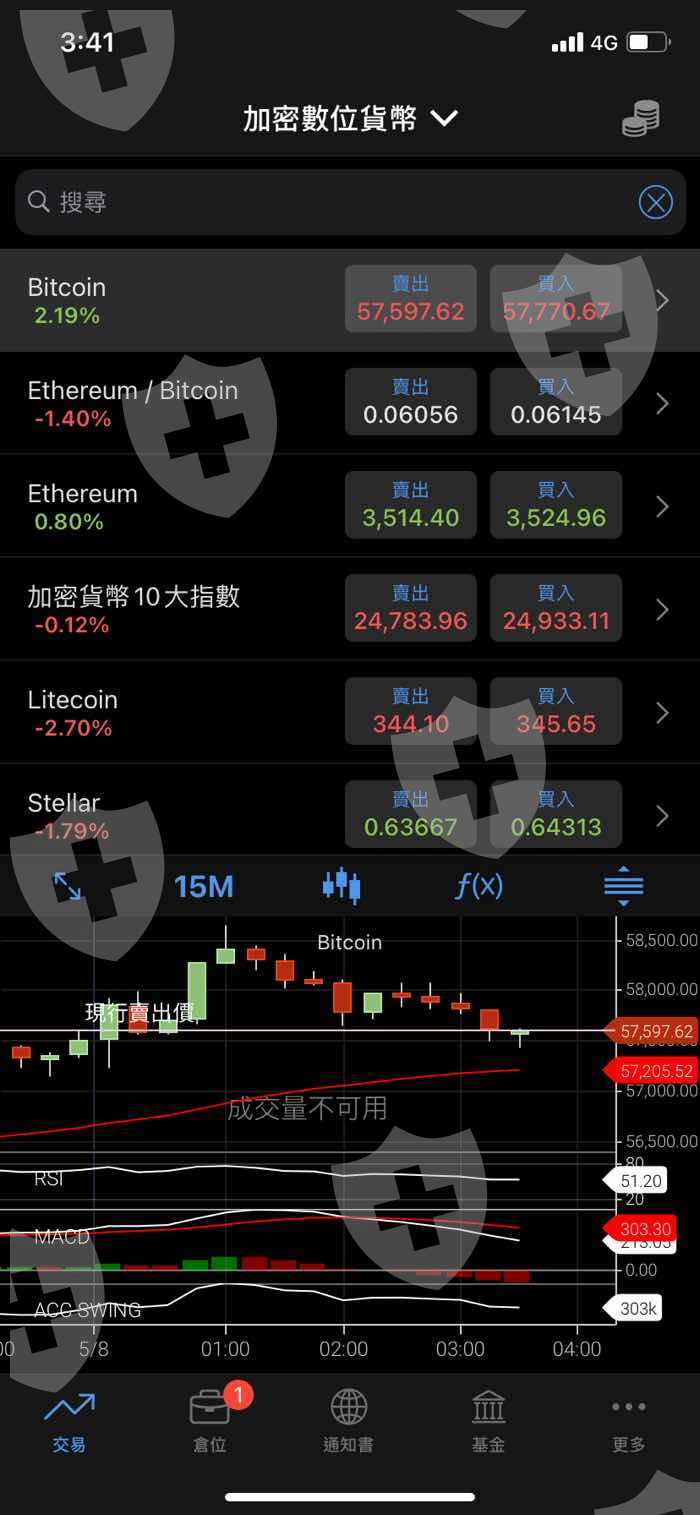Tap Litecoin 買入 price 345.65
The image size is (700, 1515).
pyautogui.click(x=556, y=711)
